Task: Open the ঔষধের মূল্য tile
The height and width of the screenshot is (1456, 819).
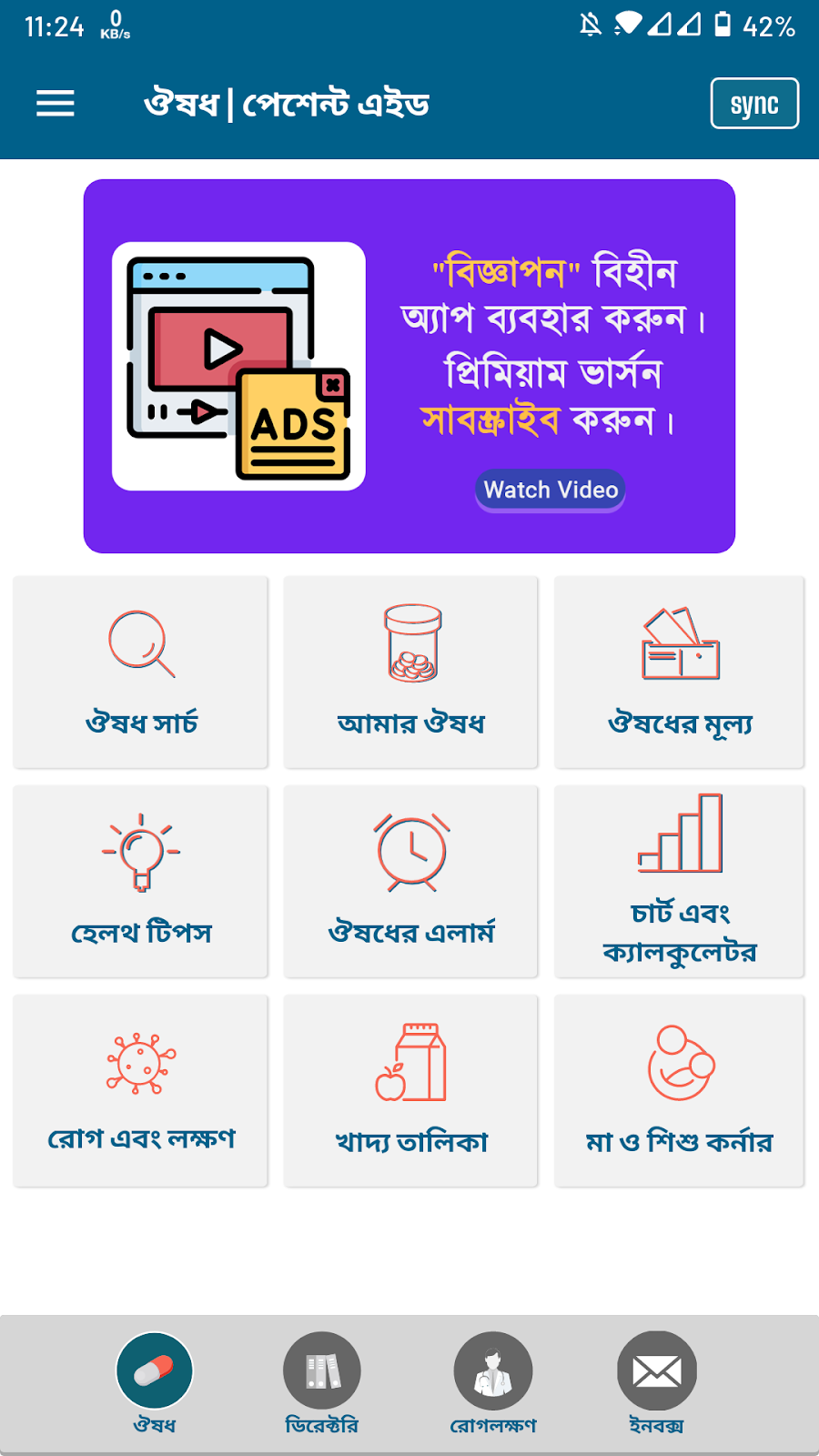Action: coord(680,672)
